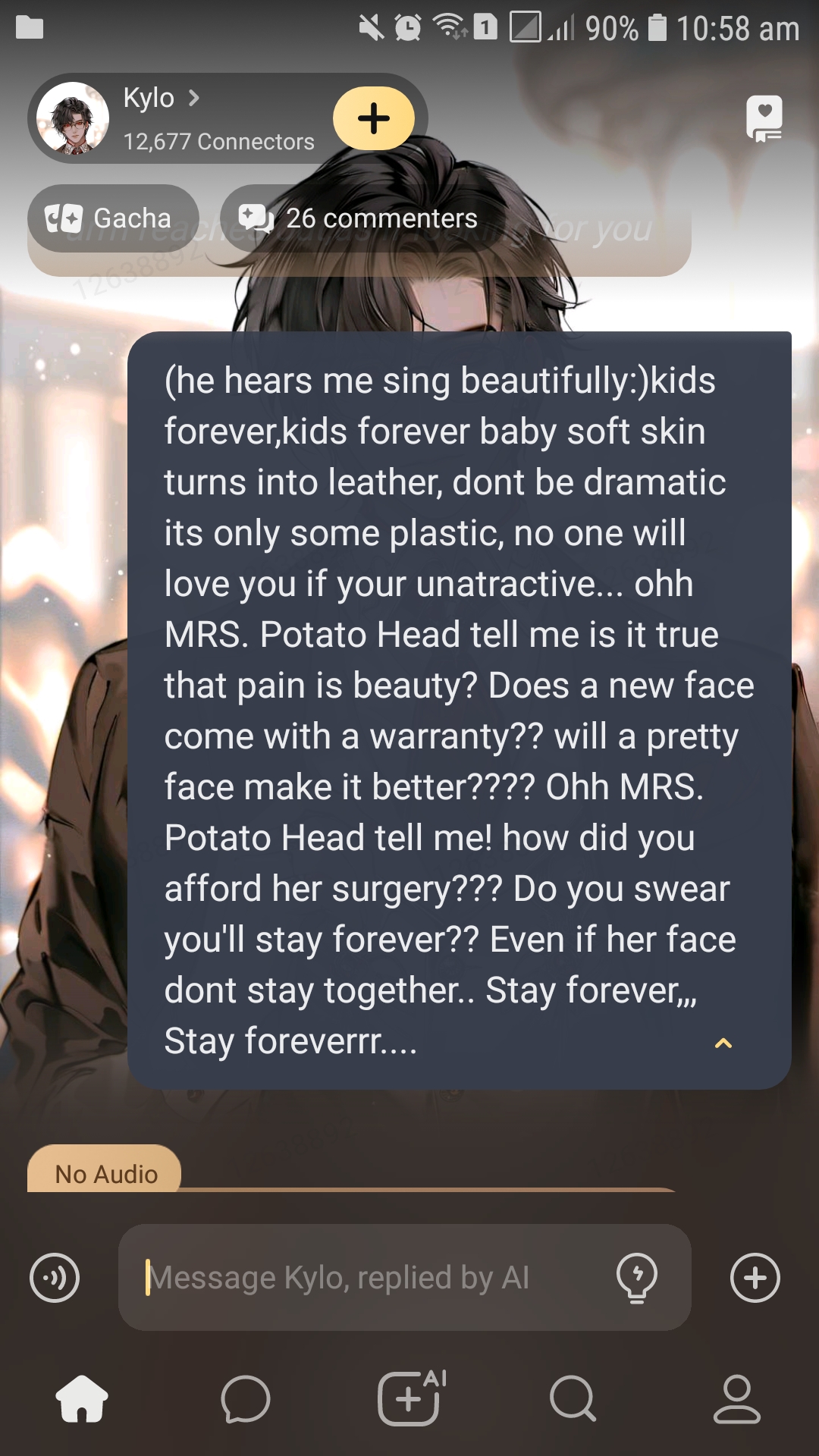This screenshot has height=1456, width=819.
Task: Switch to the chats tab
Action: tap(245, 1399)
